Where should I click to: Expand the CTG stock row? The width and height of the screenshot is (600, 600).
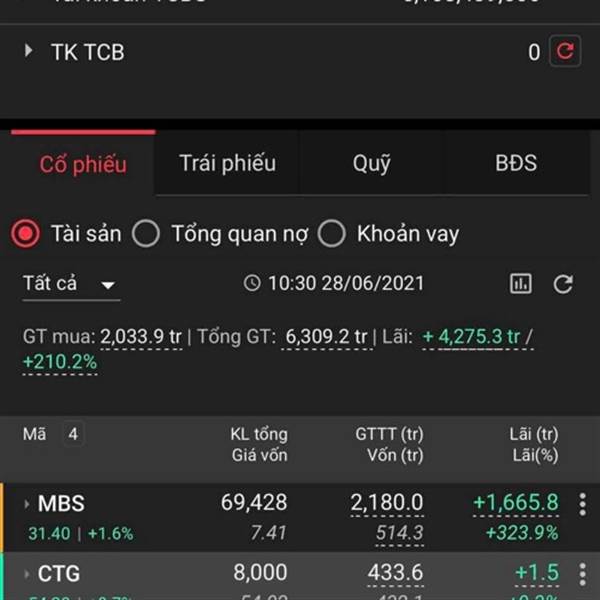[x=27, y=574]
